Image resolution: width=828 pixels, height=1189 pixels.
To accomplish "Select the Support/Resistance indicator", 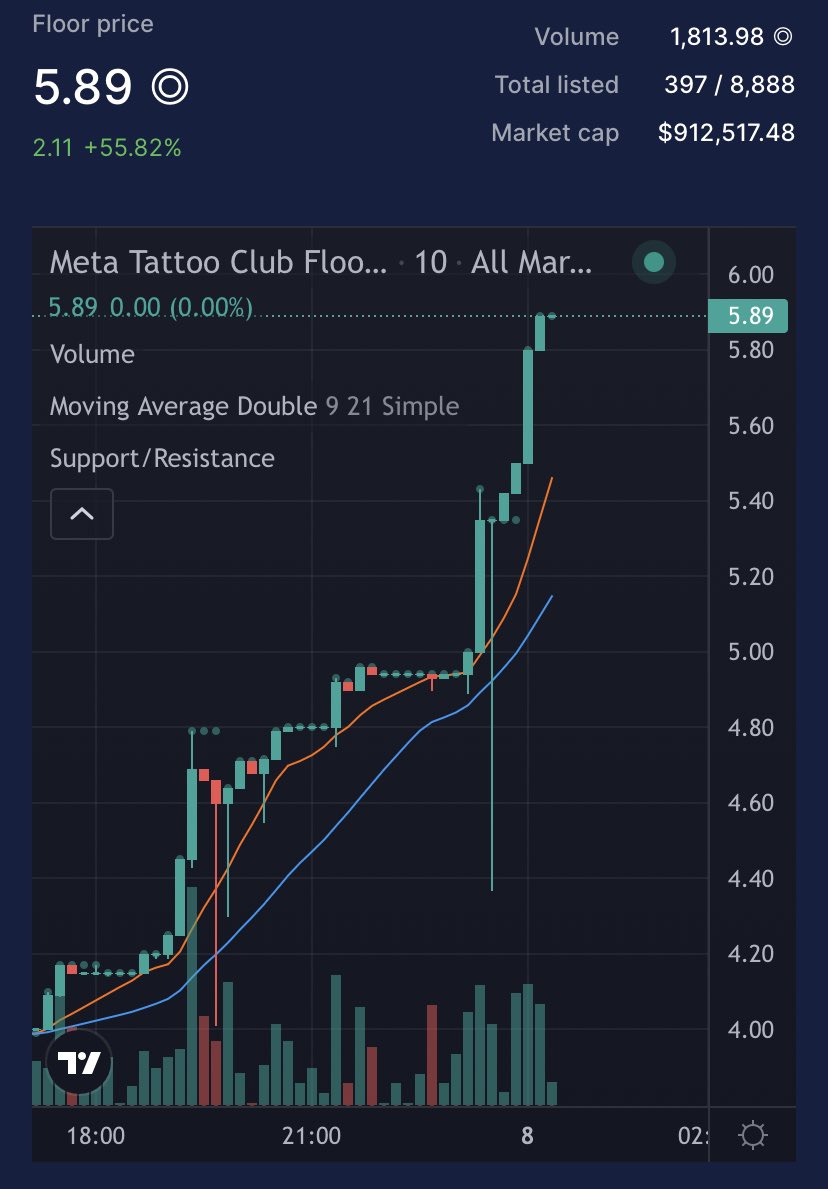I will click(x=162, y=458).
